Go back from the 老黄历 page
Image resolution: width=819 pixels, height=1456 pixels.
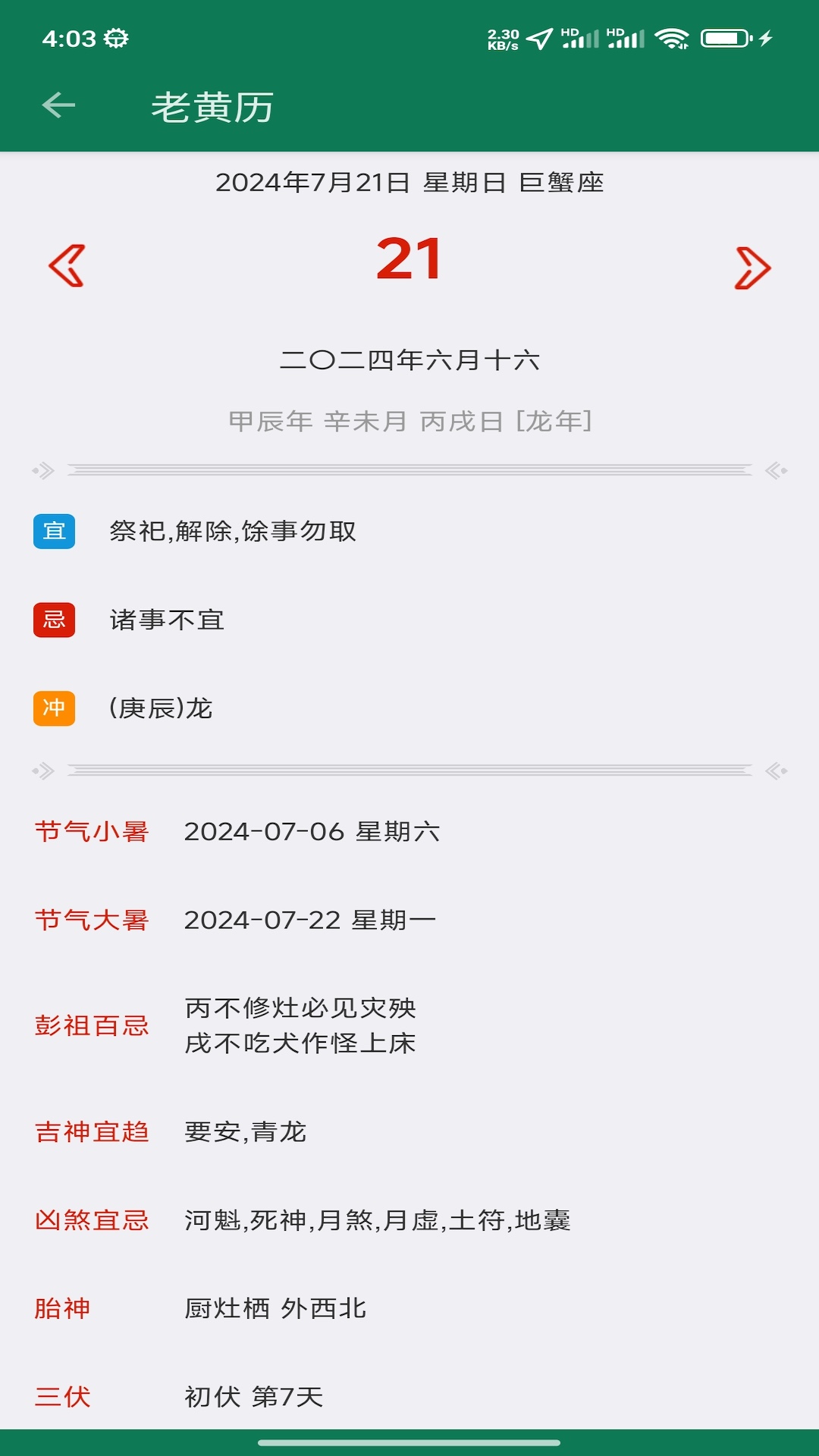[58, 105]
